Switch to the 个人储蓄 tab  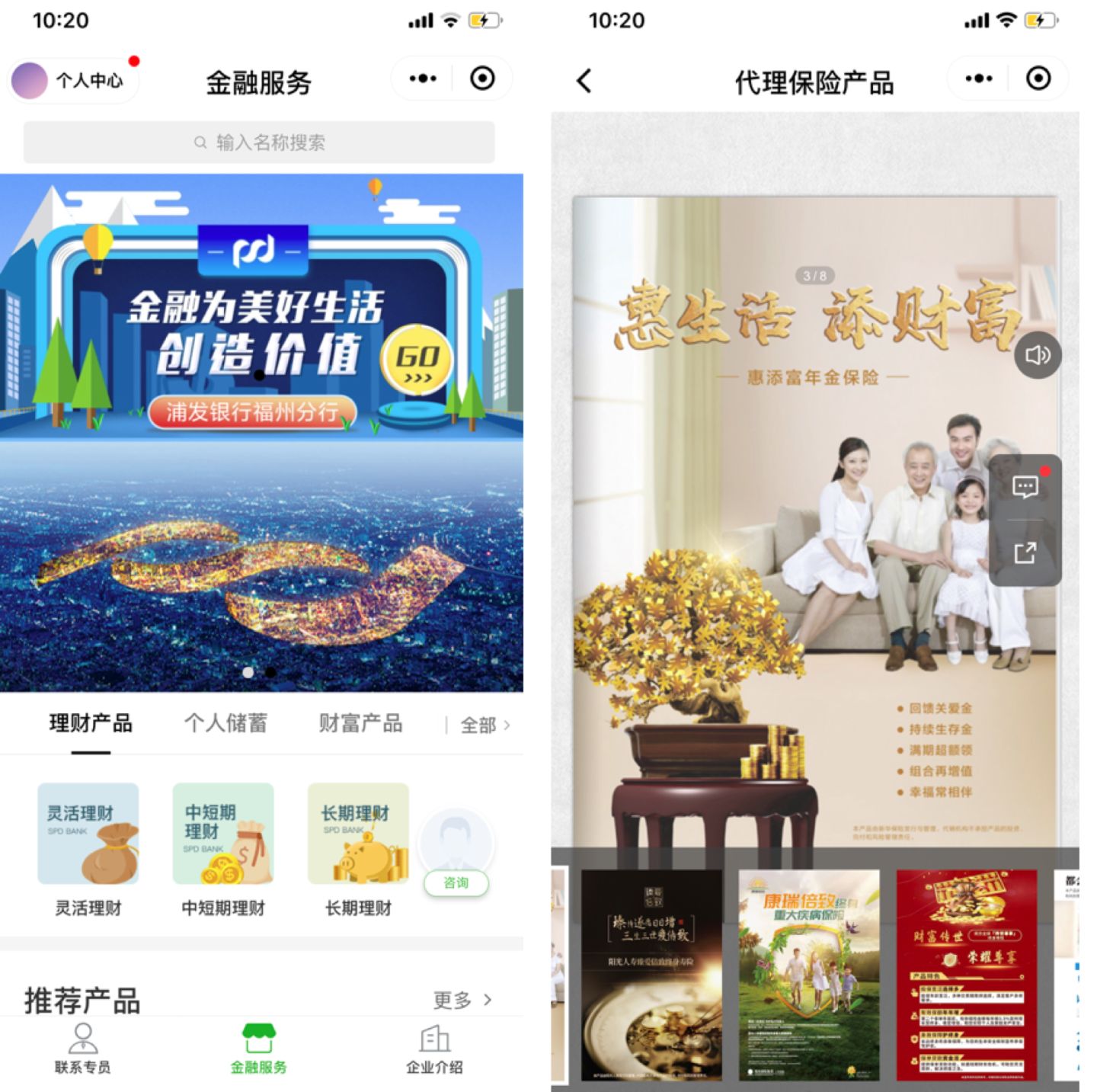pyautogui.click(x=225, y=723)
